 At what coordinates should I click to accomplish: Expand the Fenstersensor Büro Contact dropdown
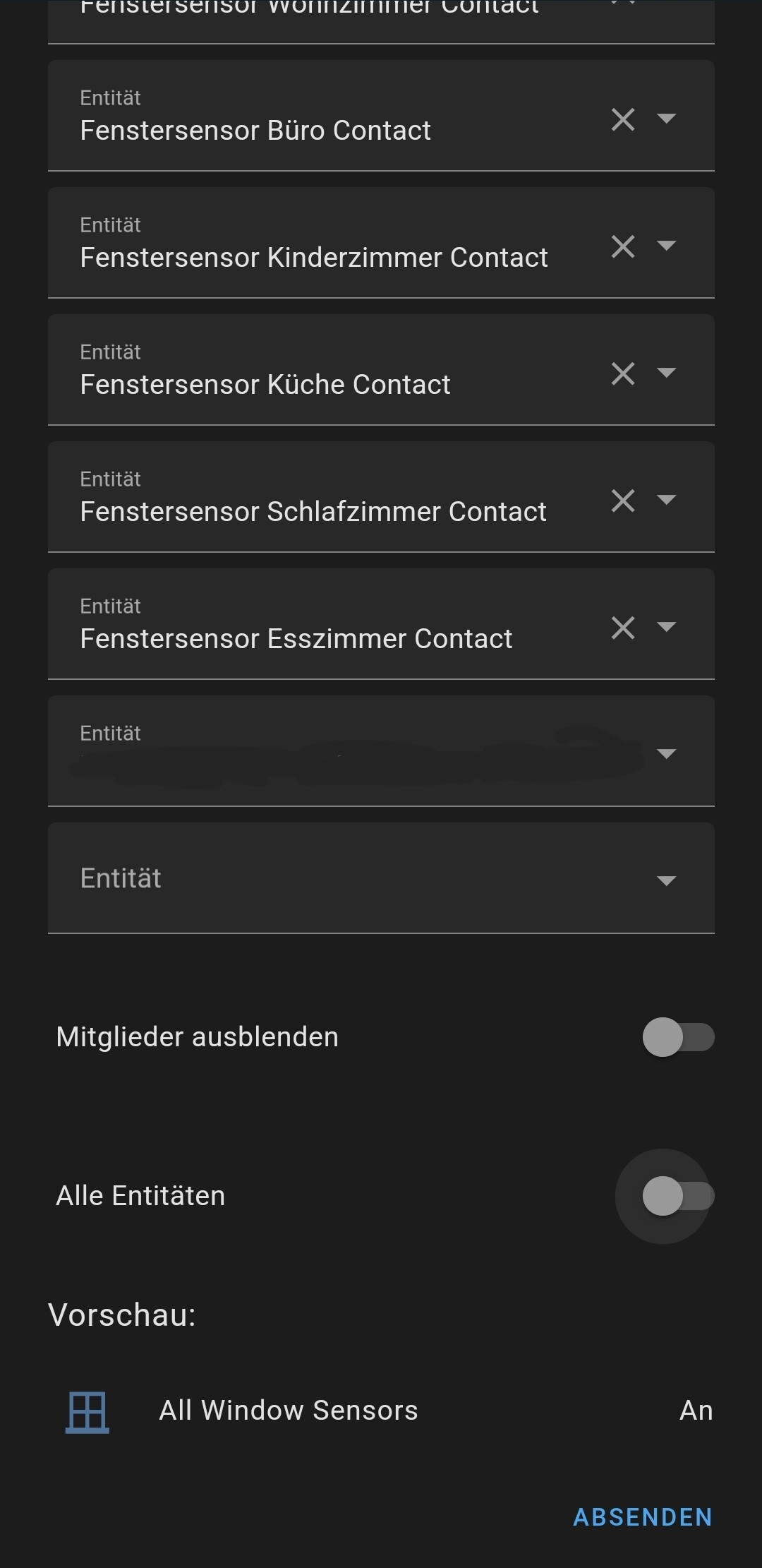666,118
